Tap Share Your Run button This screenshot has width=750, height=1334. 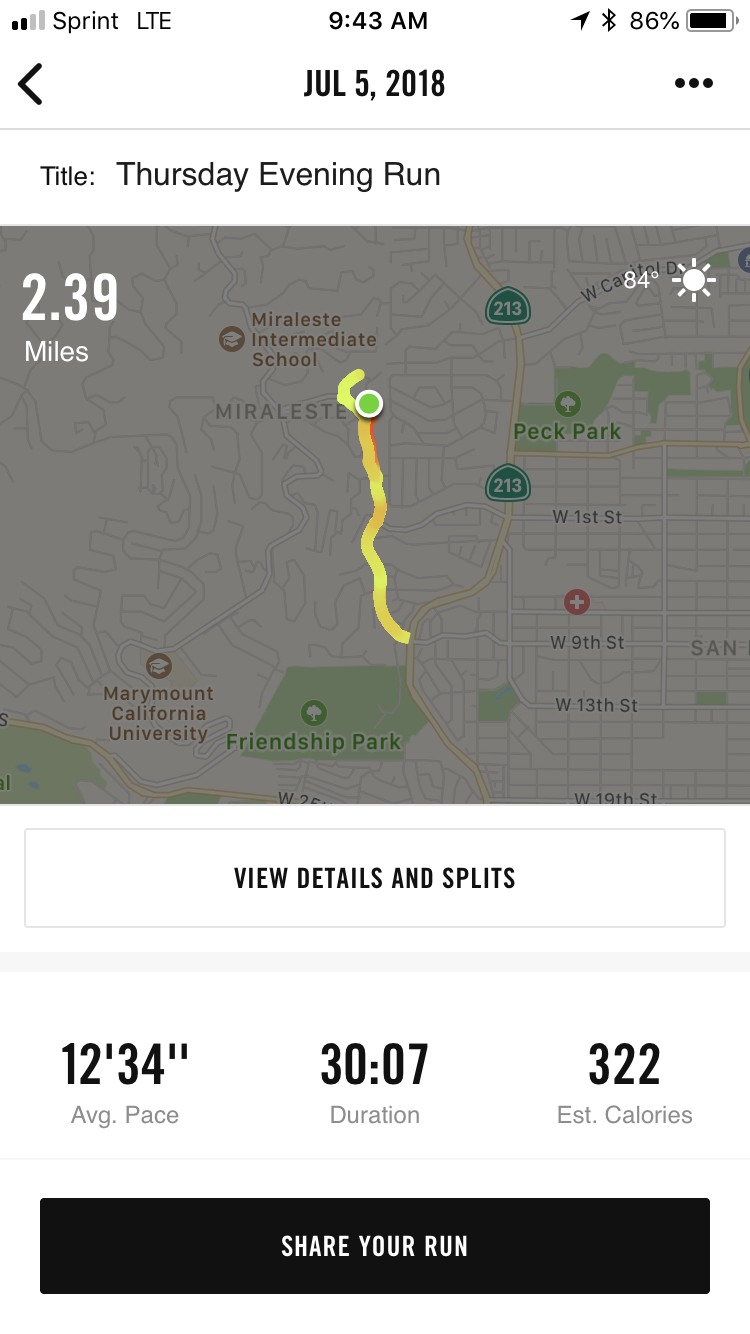(x=375, y=1246)
